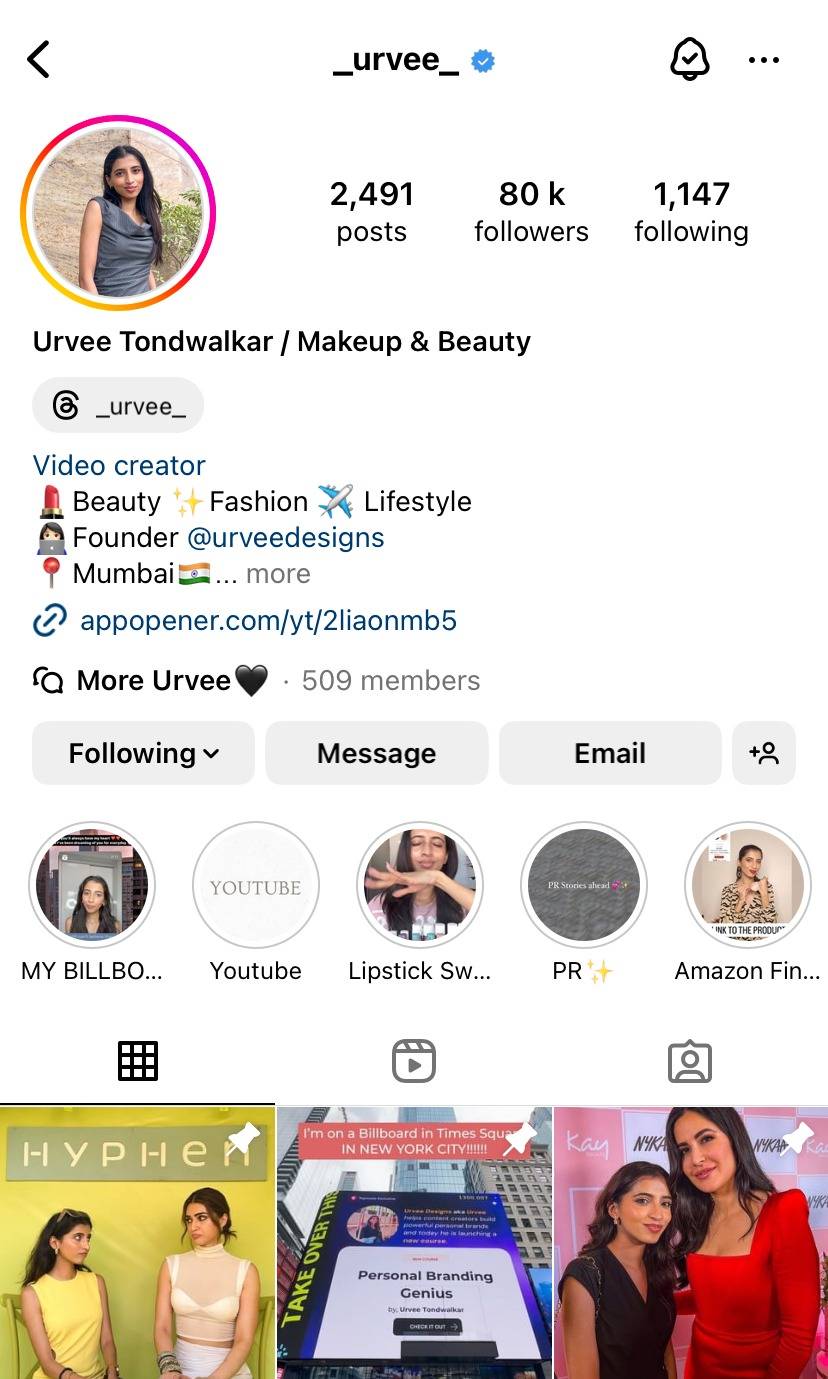This screenshot has height=1379, width=828.
Task: Go back using the top-left arrow
Action: pyautogui.click(x=38, y=60)
